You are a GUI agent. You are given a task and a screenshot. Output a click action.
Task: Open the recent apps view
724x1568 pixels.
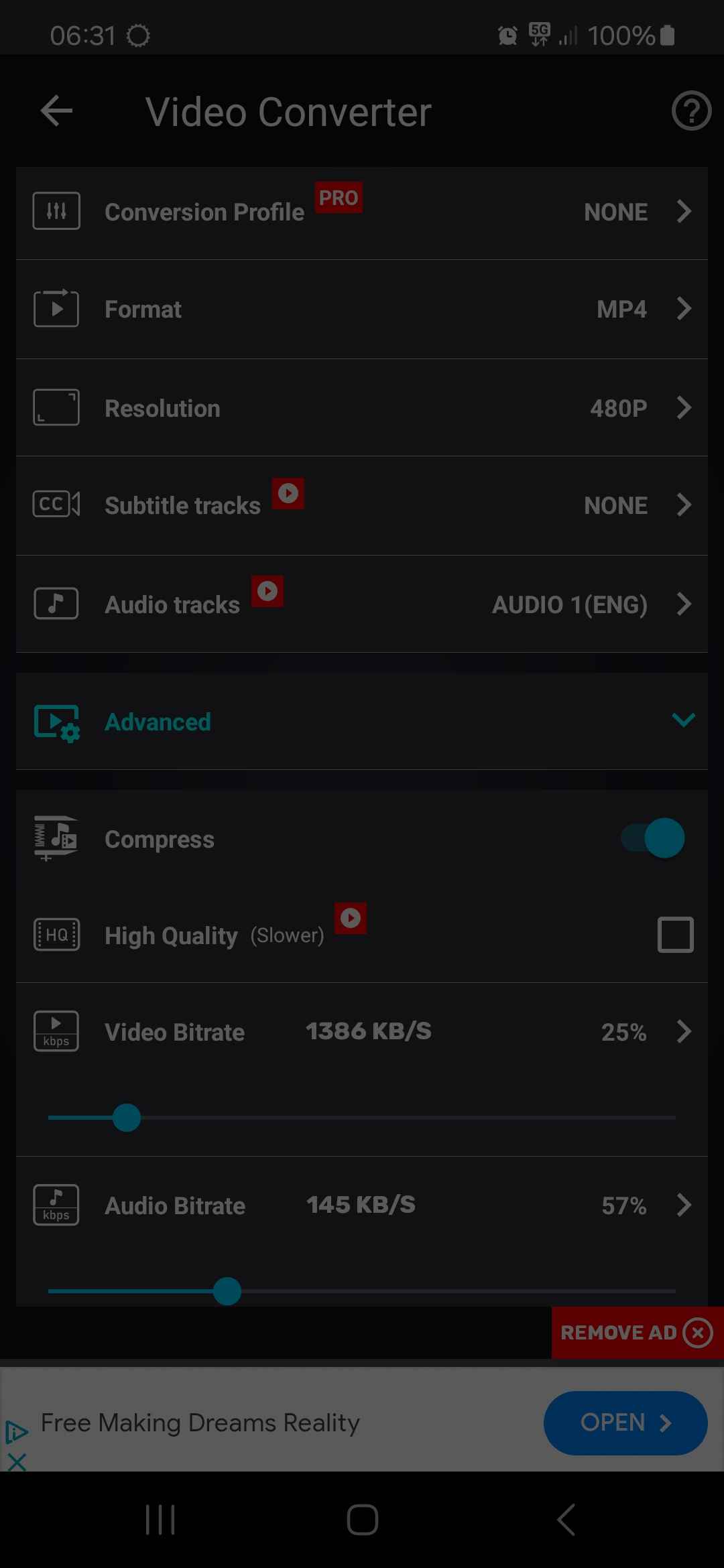tap(160, 1520)
